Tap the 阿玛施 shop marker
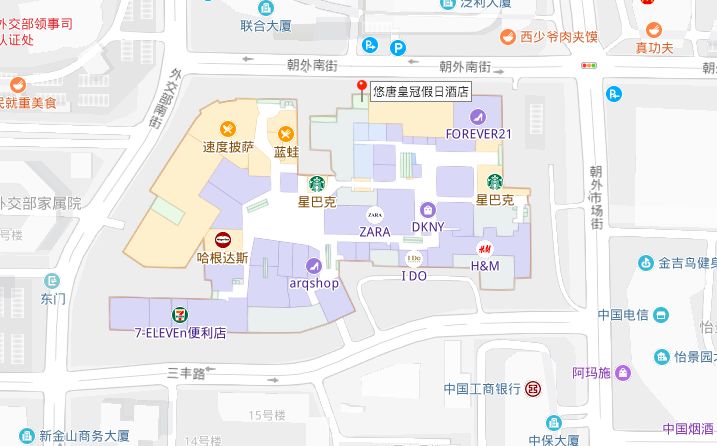 pos(623,373)
